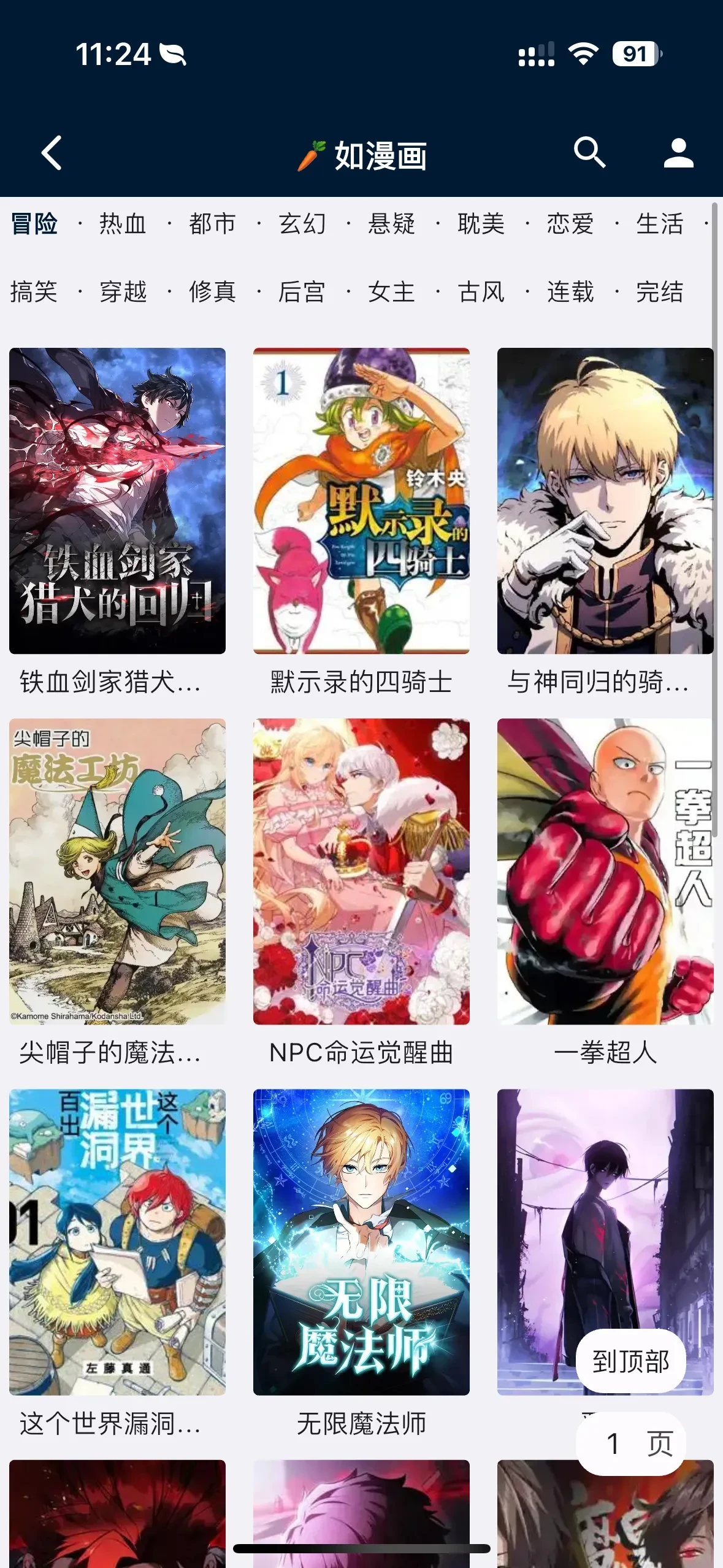Open 默示录的四骑士 comic

tap(361, 501)
